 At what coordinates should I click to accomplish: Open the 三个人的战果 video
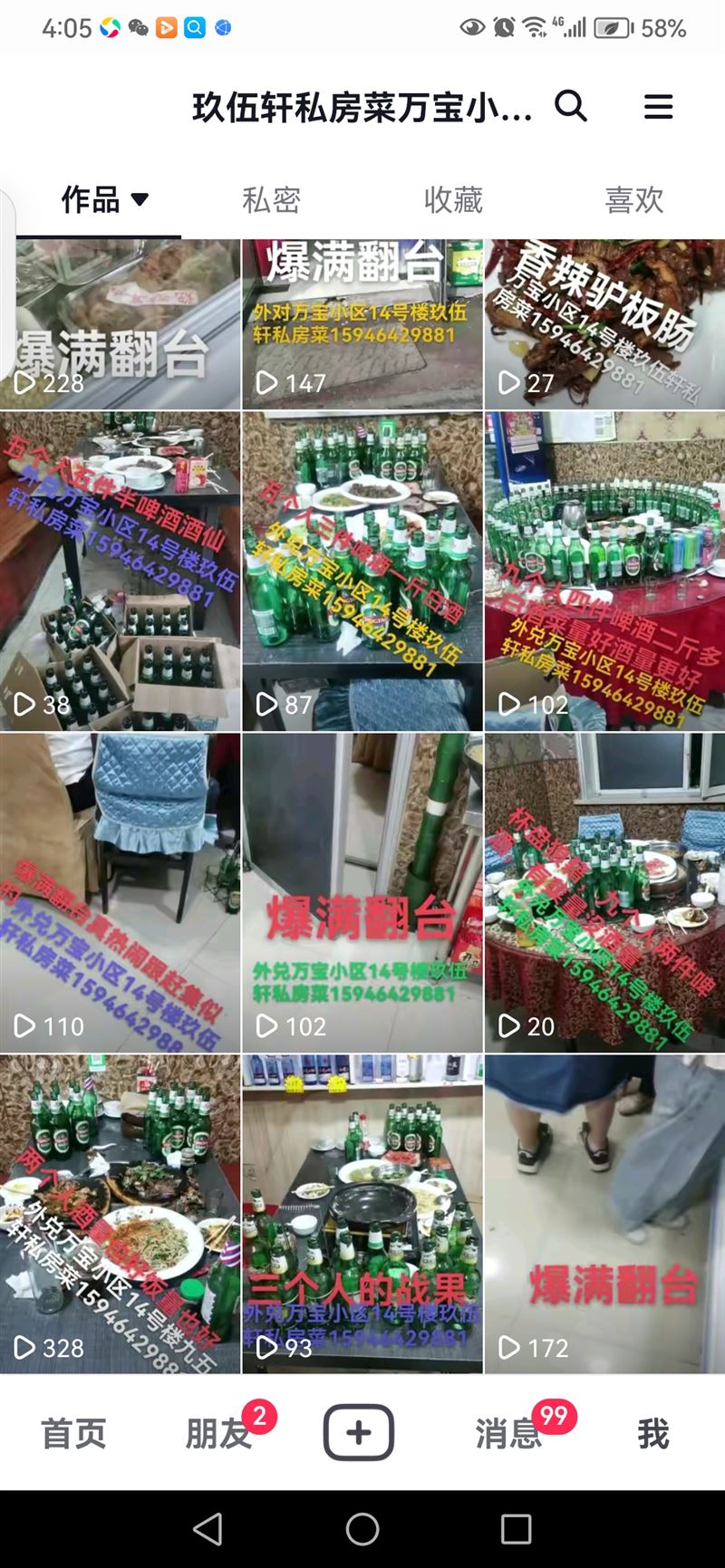click(x=362, y=1215)
